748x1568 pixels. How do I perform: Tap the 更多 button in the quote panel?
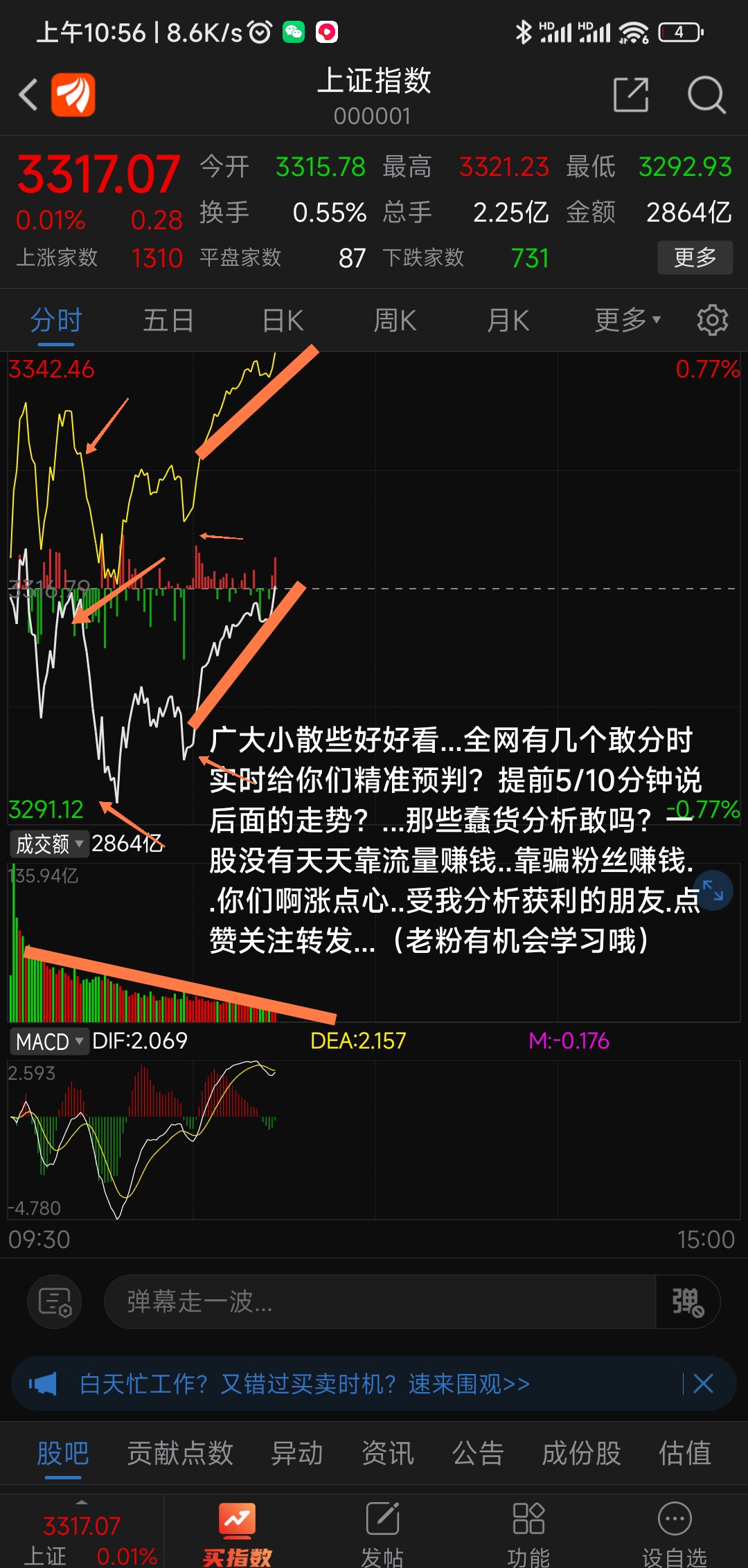pyautogui.click(x=695, y=258)
